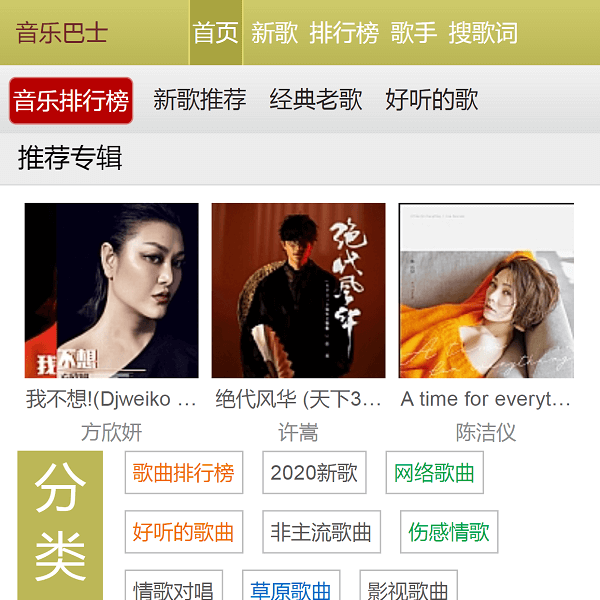The width and height of the screenshot is (600, 600).
Task: Browse 非主流歌曲 category
Action: (x=321, y=532)
